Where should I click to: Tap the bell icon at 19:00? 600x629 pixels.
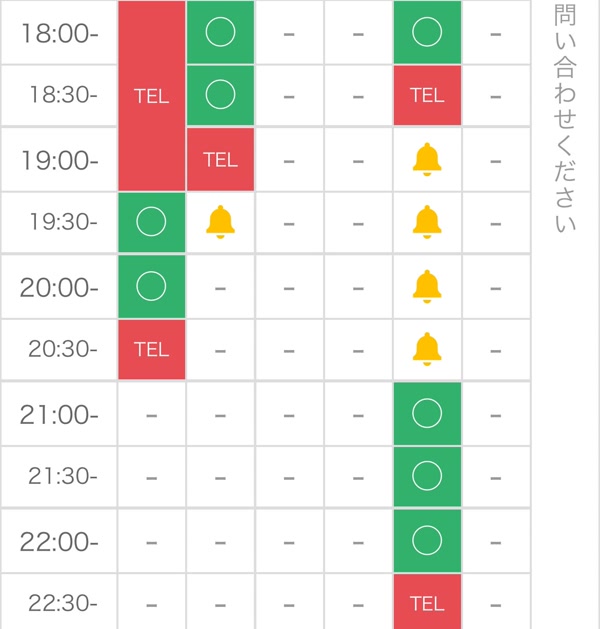(x=427, y=159)
